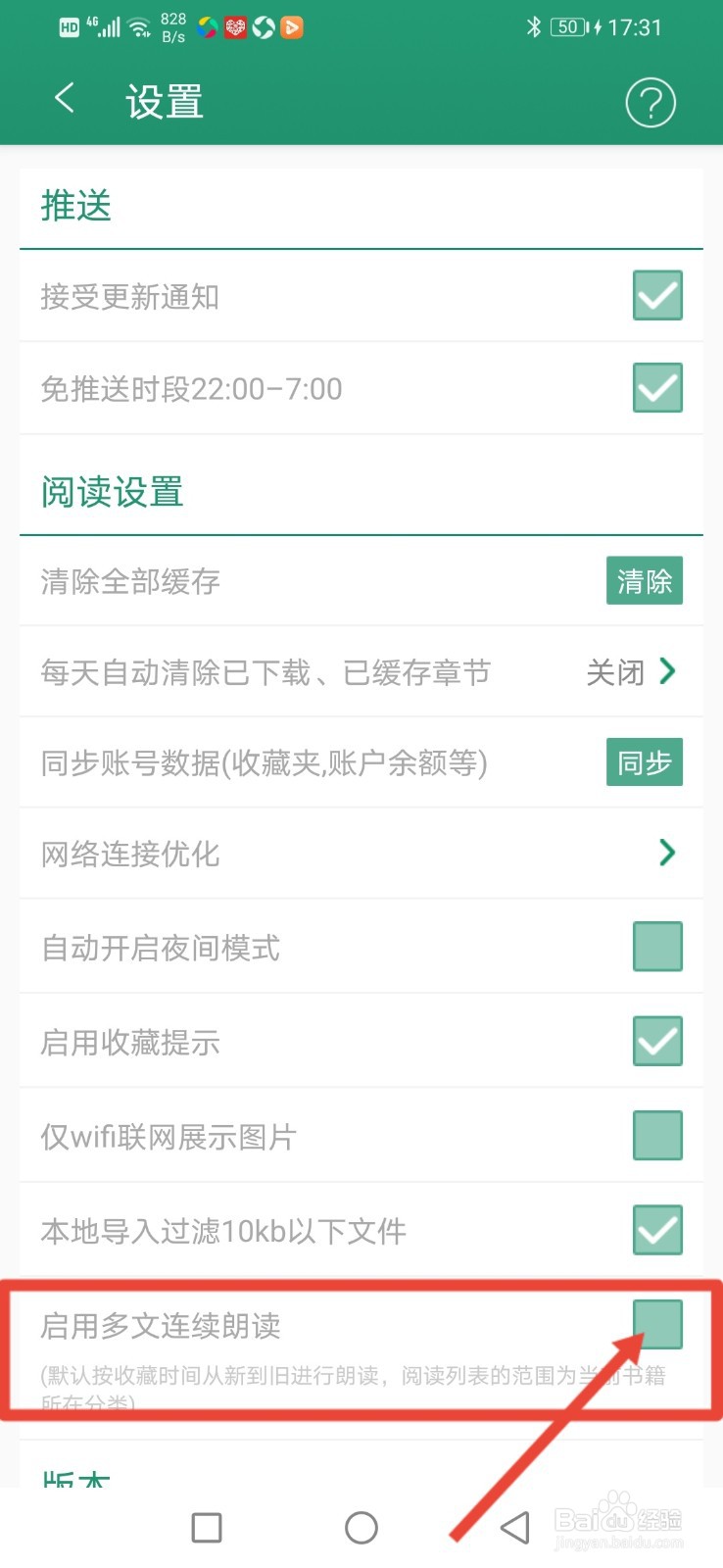The width and height of the screenshot is (723, 1568).
Task: Tap the Recents square navigation icon
Action: (206, 1527)
